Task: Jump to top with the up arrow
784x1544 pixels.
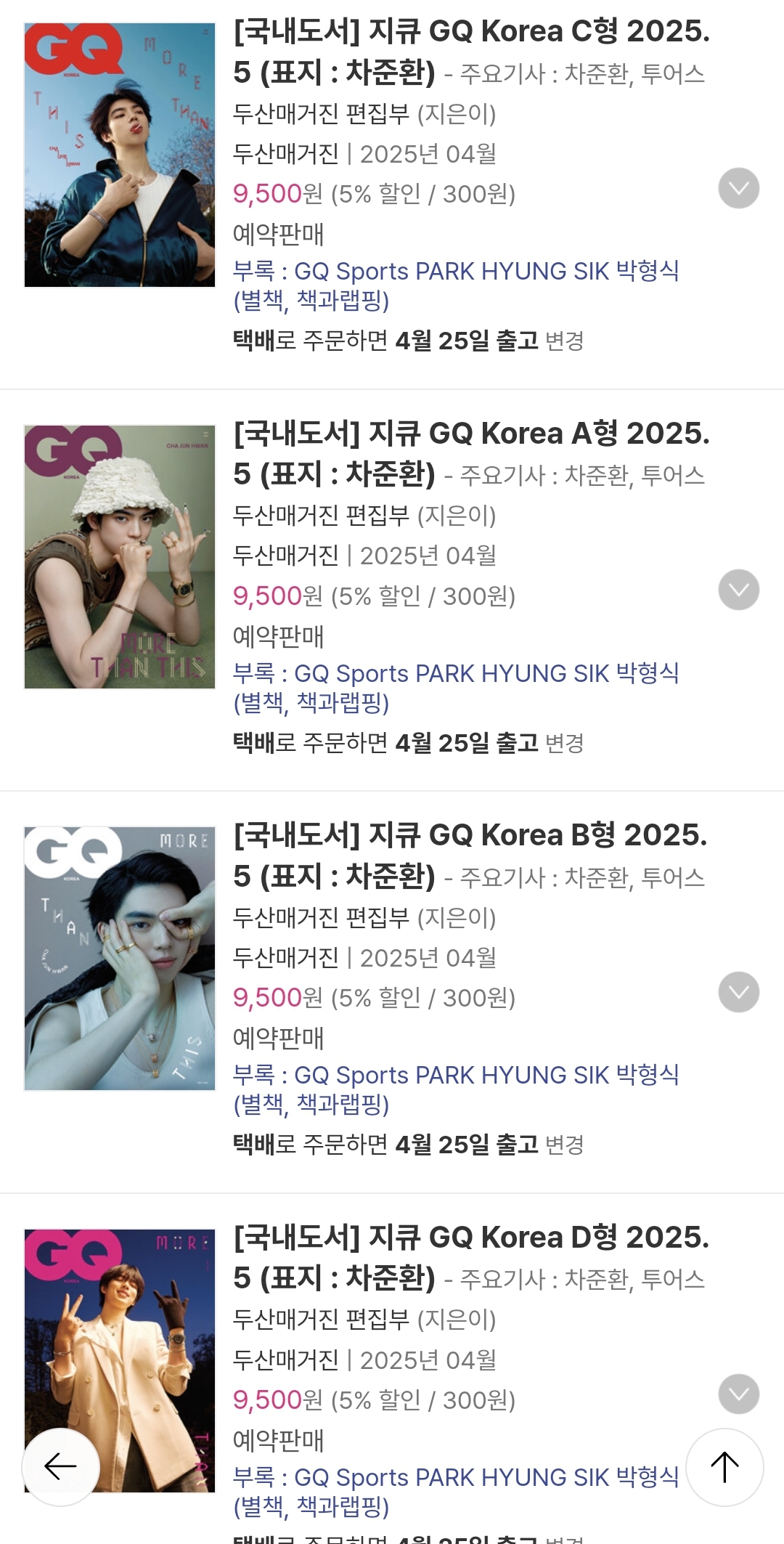Action: (x=724, y=1467)
